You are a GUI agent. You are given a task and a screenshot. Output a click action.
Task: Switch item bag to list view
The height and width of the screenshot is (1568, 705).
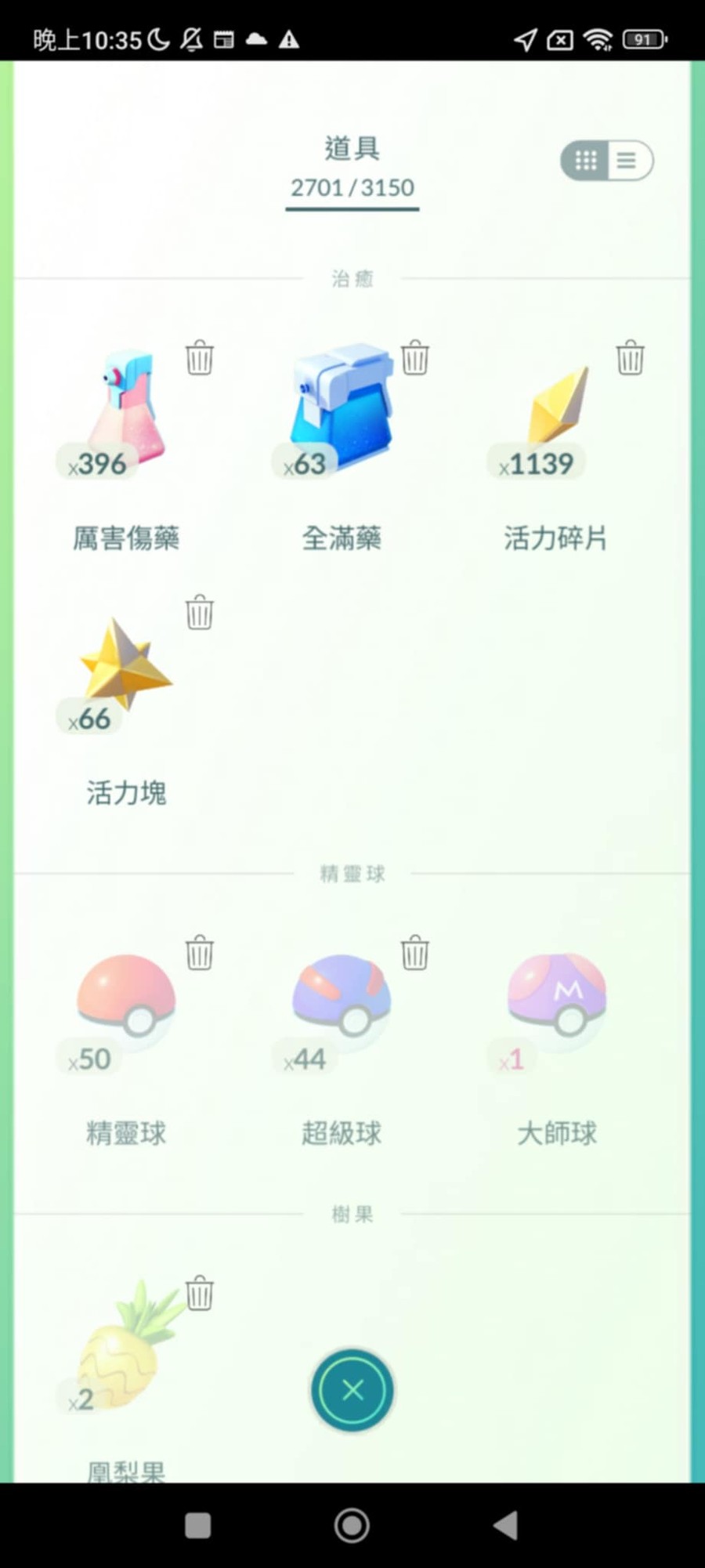pyautogui.click(x=627, y=161)
